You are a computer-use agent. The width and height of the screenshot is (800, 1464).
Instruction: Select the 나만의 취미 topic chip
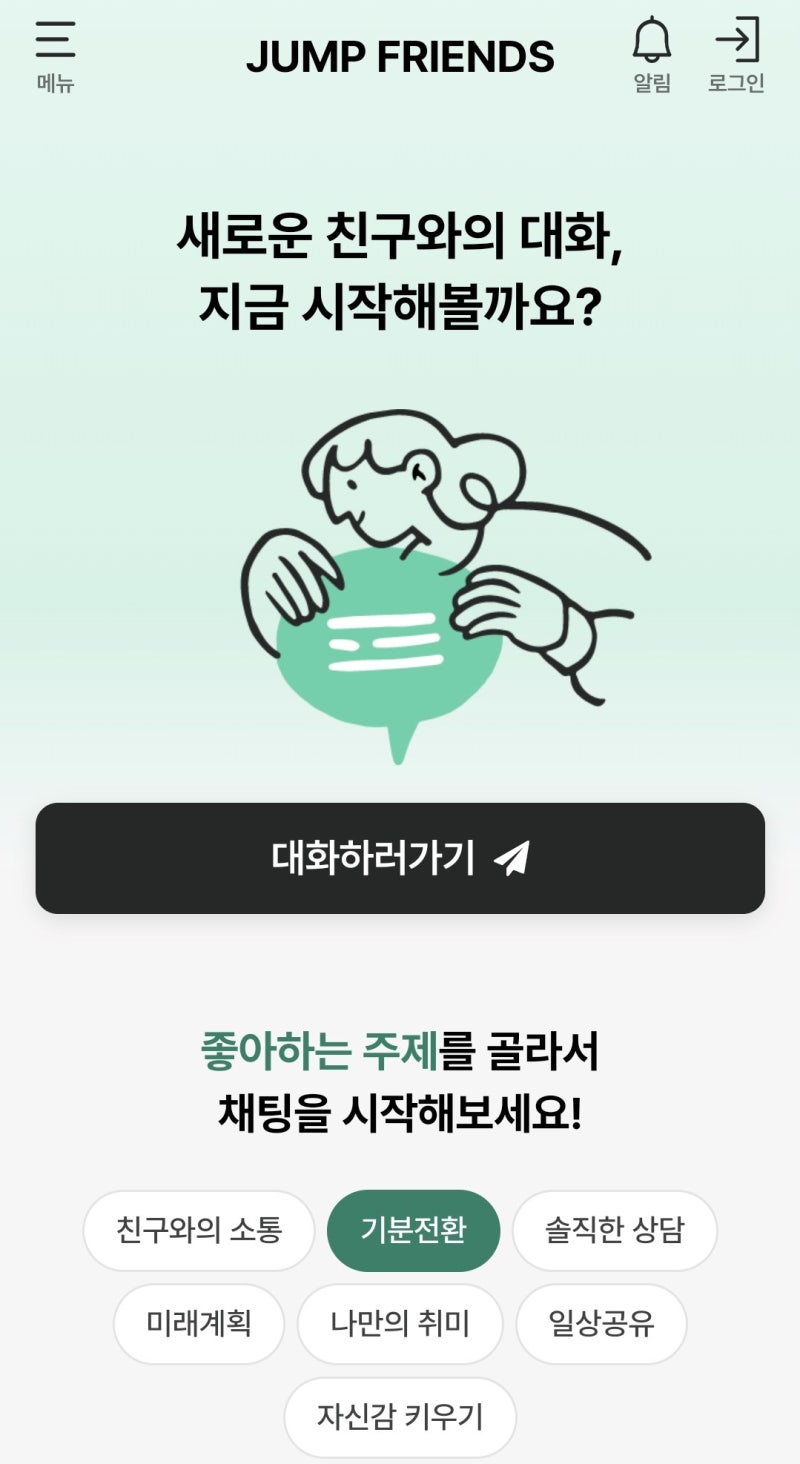click(x=400, y=1325)
